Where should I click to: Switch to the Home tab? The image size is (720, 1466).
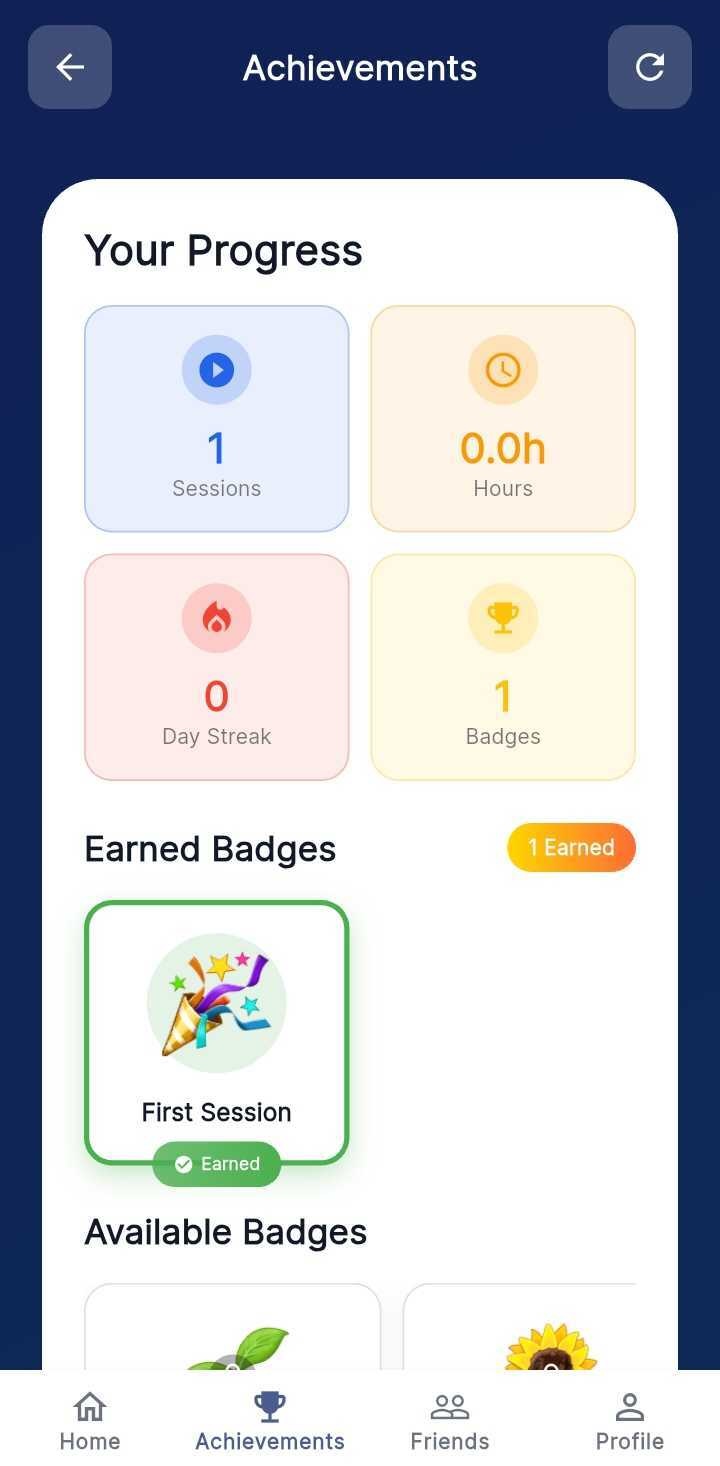pyautogui.click(x=89, y=1420)
